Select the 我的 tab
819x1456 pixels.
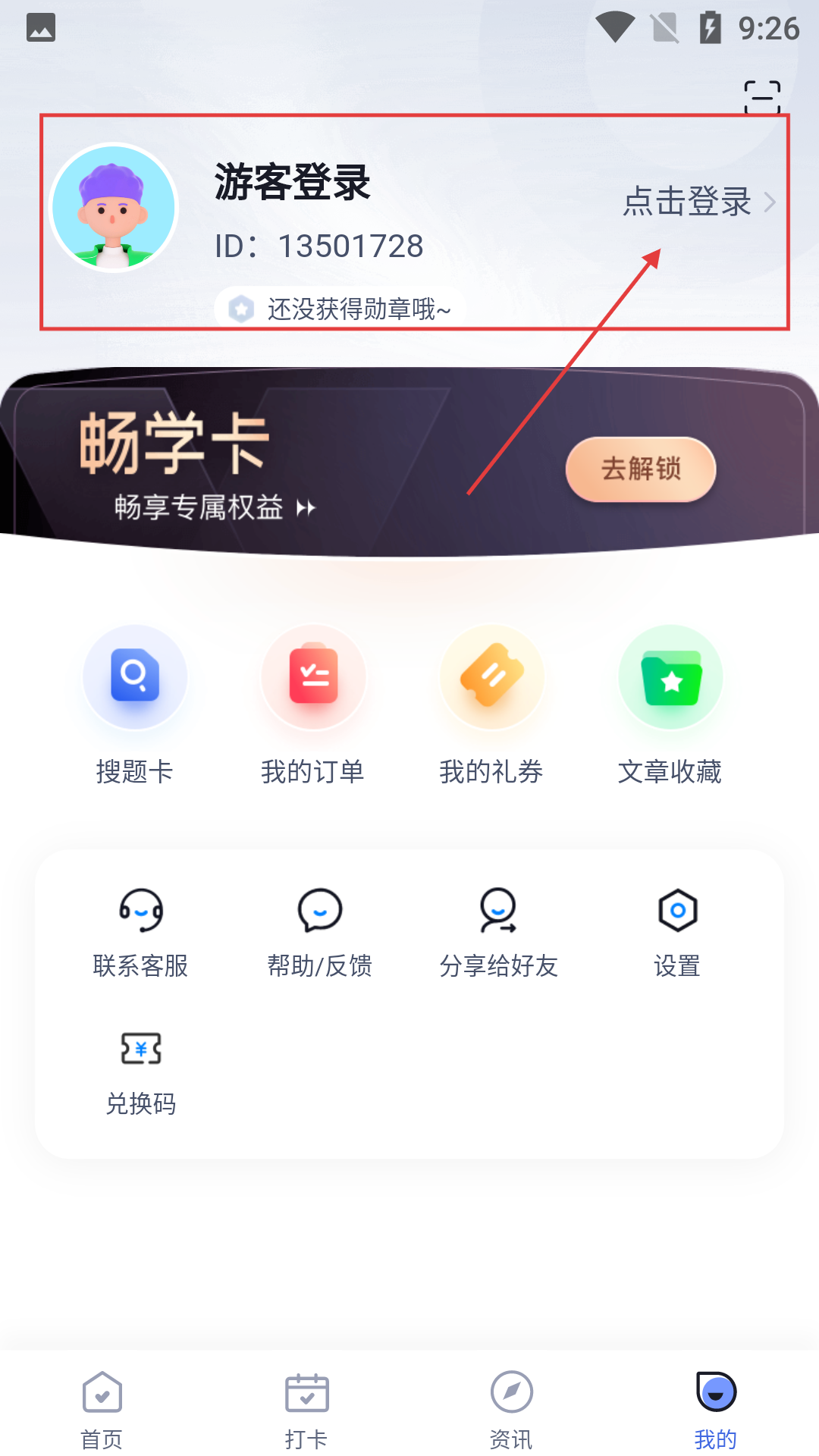coord(716,1409)
